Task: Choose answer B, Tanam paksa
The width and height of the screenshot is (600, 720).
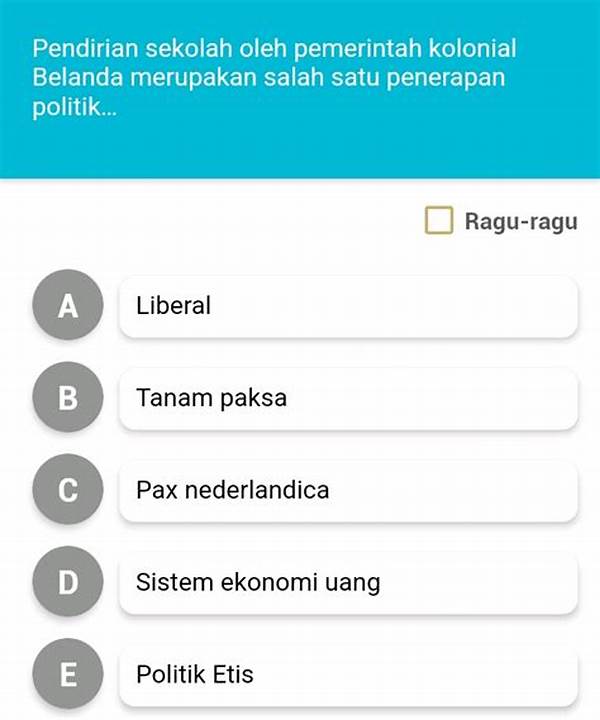Action: (x=347, y=398)
